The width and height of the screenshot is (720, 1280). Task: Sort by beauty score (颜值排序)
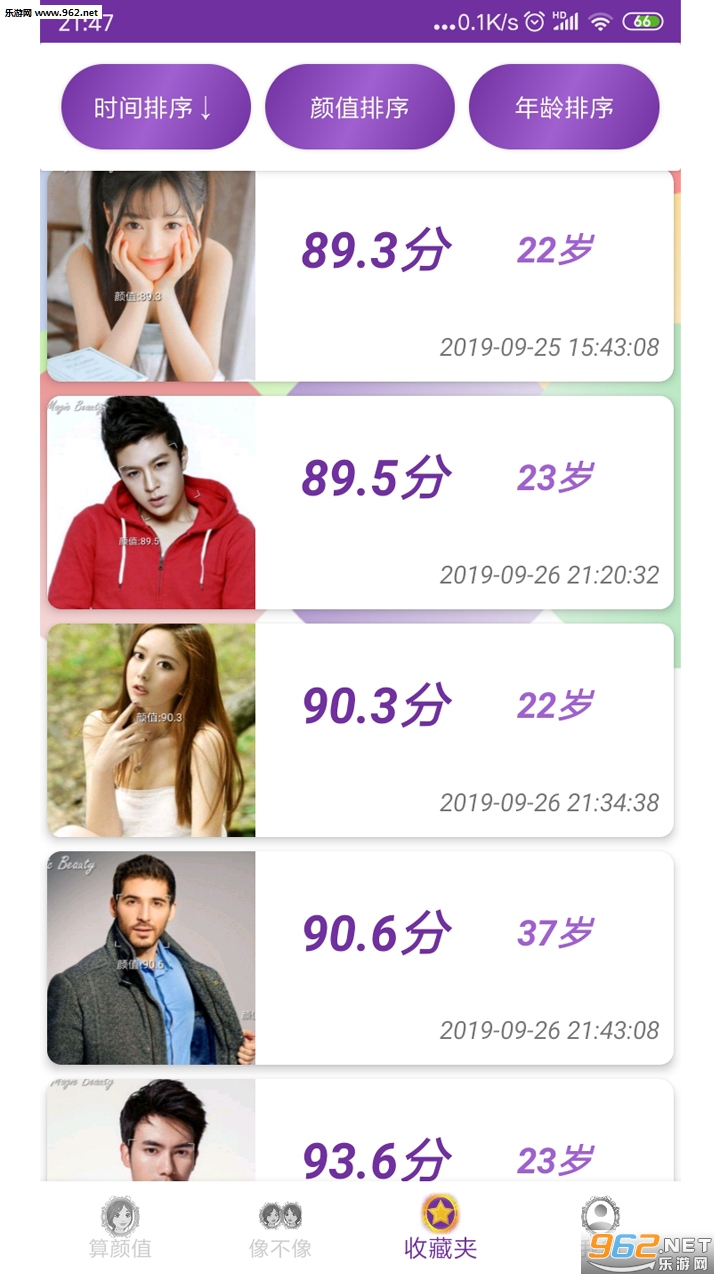pos(359,108)
